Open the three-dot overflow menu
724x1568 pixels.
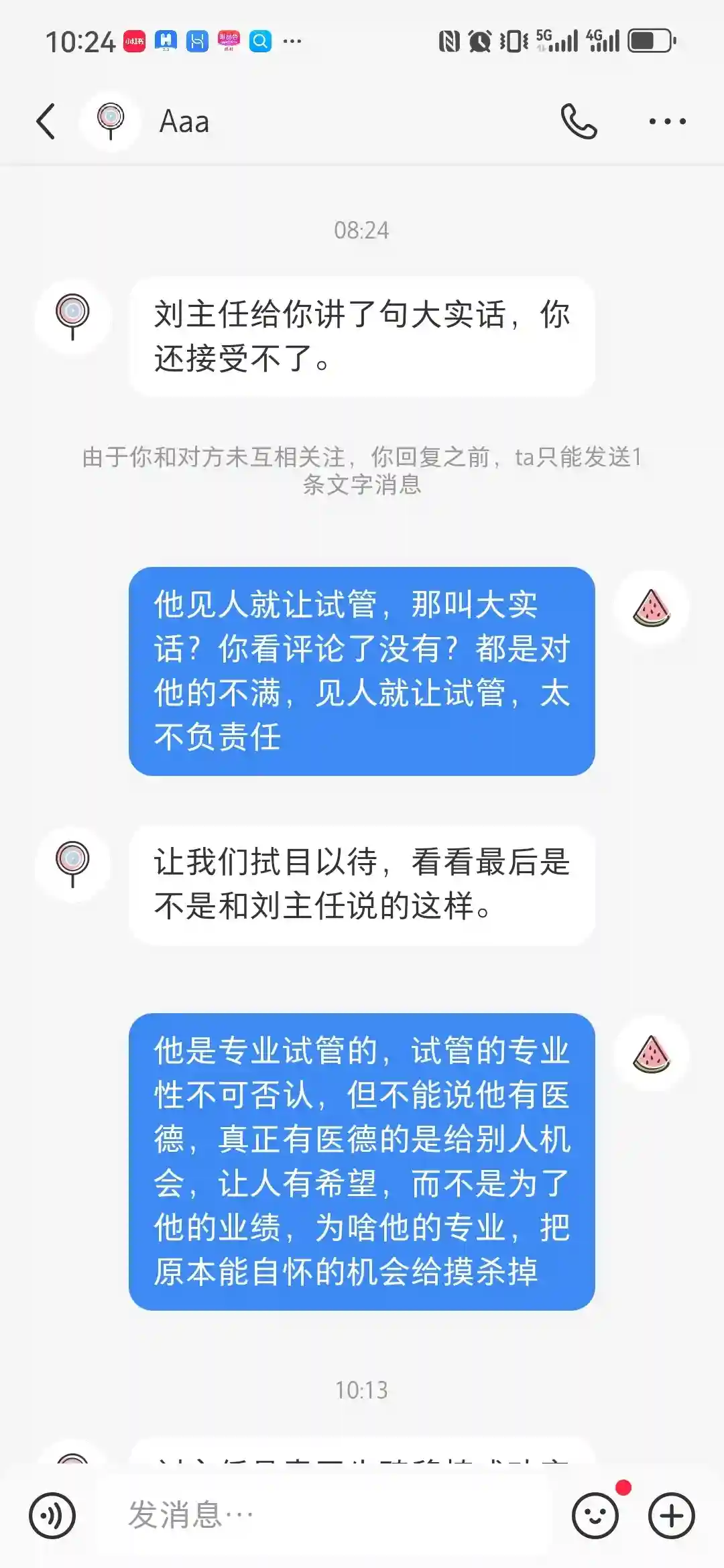point(667,121)
